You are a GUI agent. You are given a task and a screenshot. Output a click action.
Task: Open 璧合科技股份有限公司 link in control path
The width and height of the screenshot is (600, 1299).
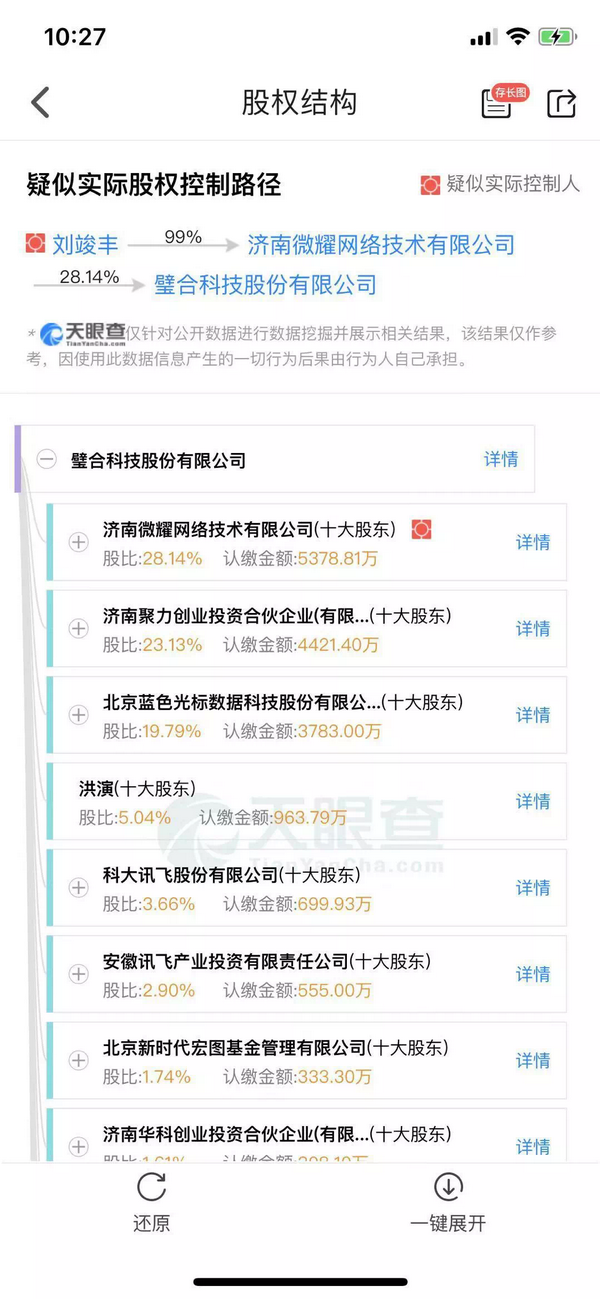point(265,285)
